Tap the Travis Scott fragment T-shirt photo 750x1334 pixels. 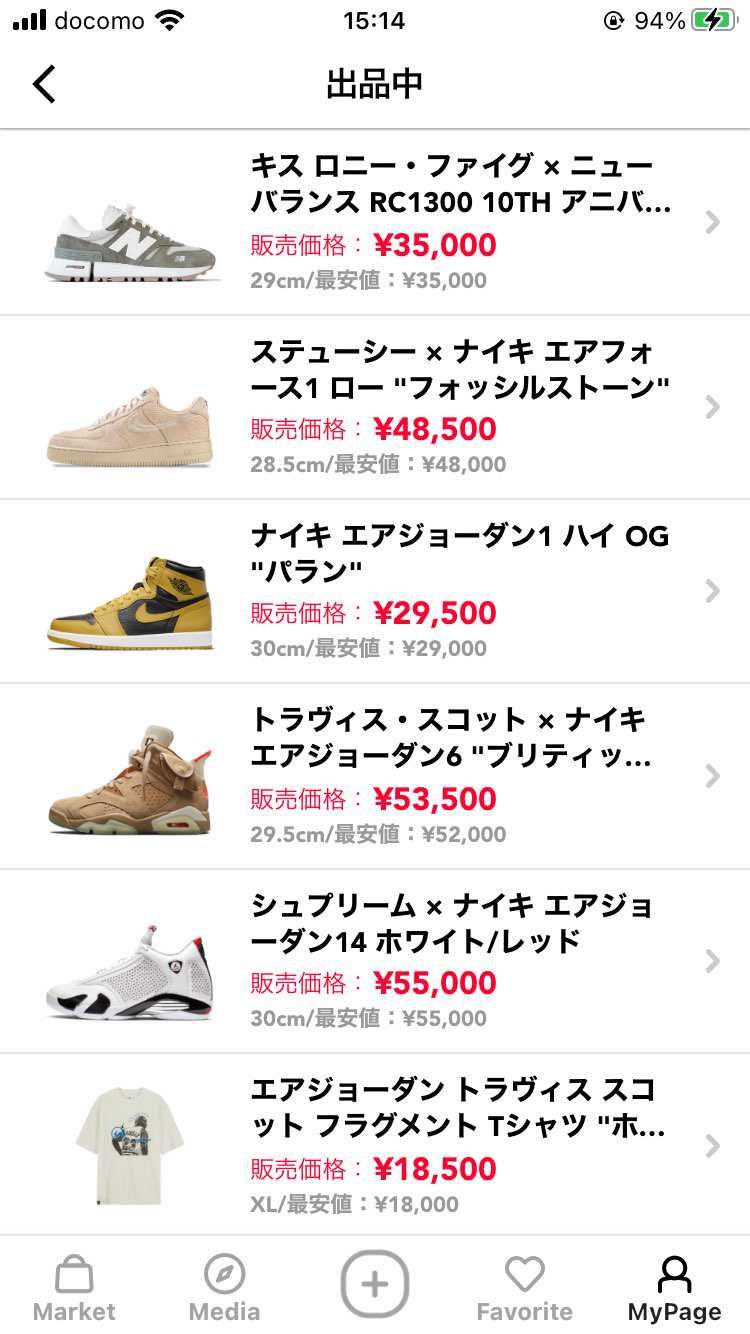(128, 1145)
